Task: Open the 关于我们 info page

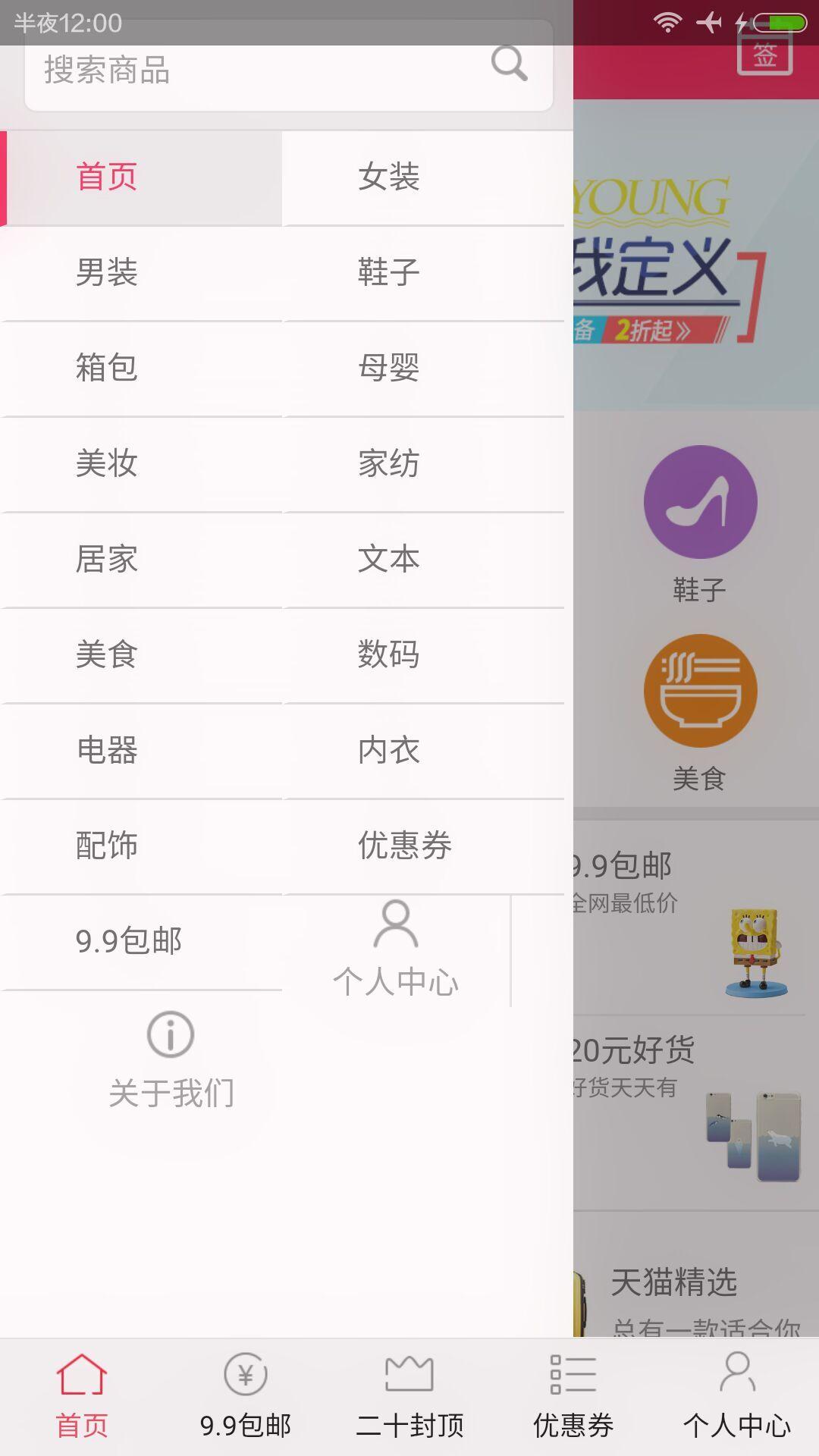Action: 171,1062
